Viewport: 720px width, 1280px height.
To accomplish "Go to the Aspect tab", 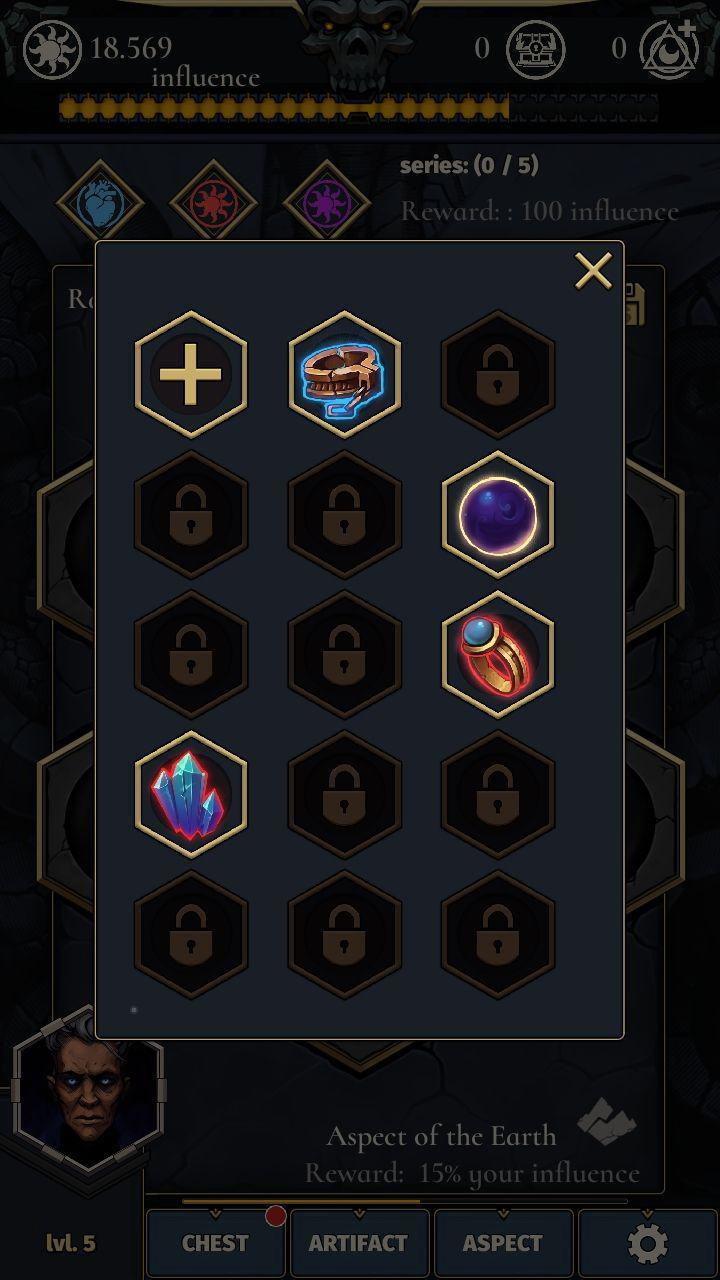I will 503,1243.
